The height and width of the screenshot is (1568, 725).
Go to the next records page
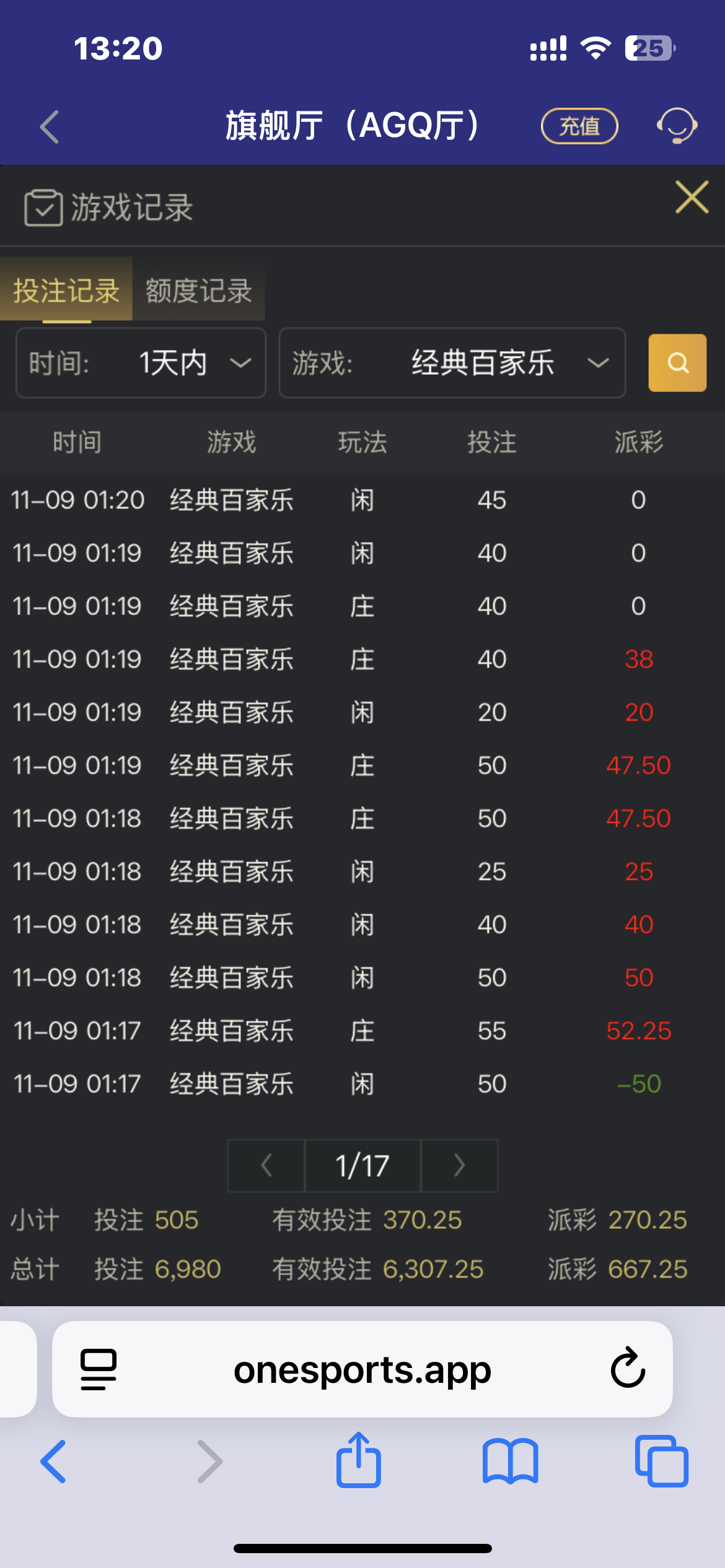pos(459,1165)
